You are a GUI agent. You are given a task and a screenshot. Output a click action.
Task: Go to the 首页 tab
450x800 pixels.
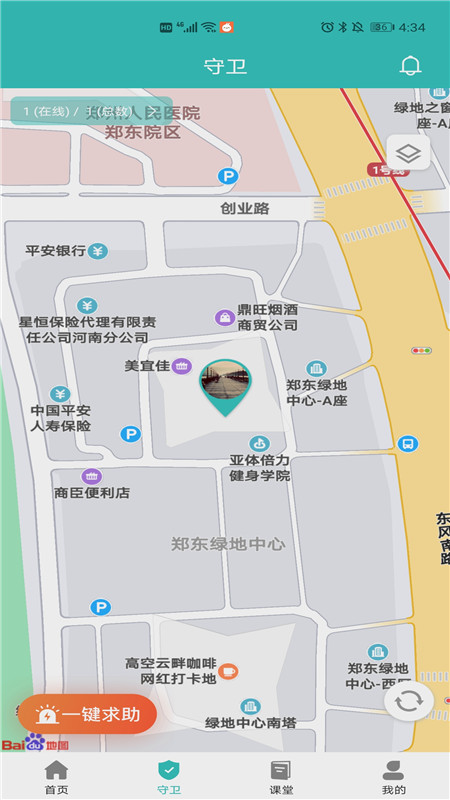(x=56, y=776)
